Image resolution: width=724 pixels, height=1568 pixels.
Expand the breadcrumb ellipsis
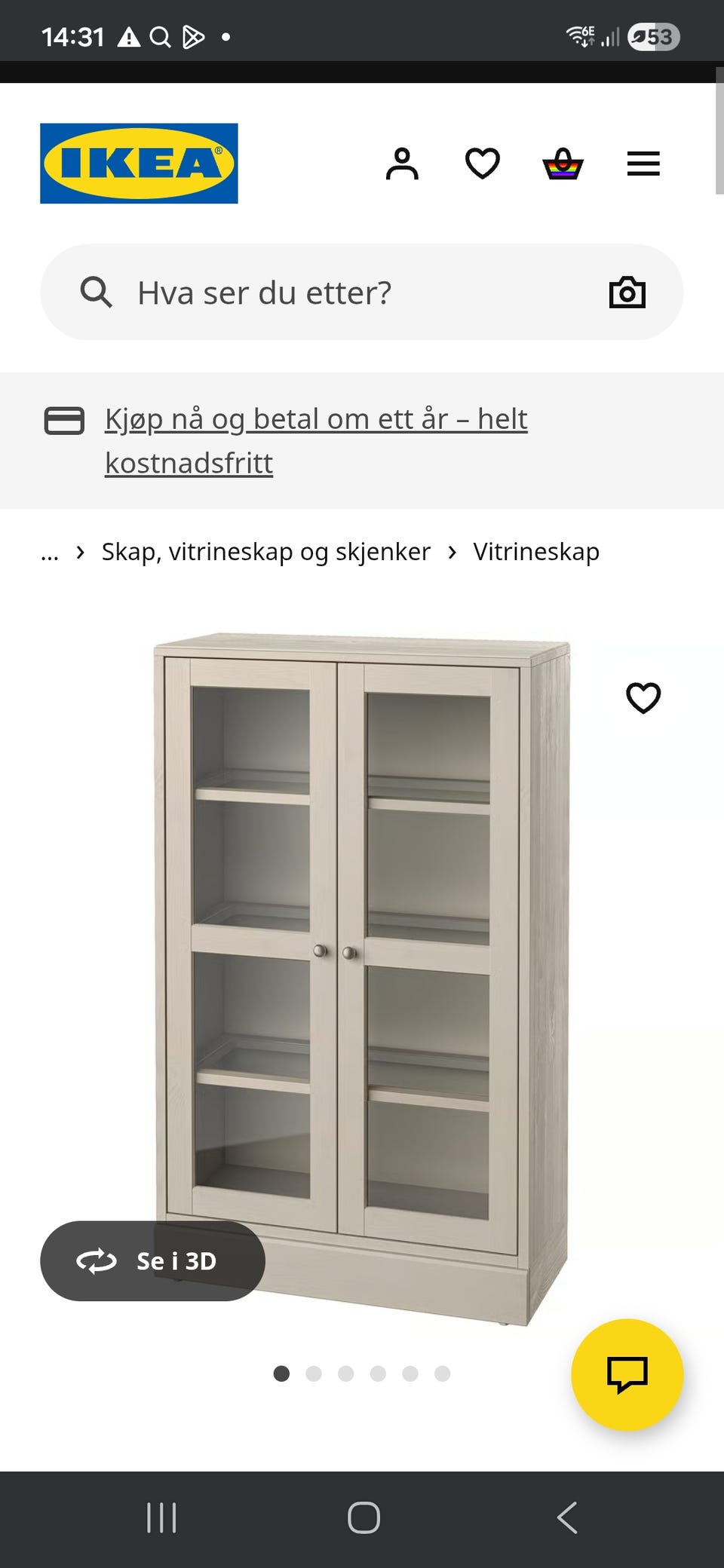pos(50,552)
